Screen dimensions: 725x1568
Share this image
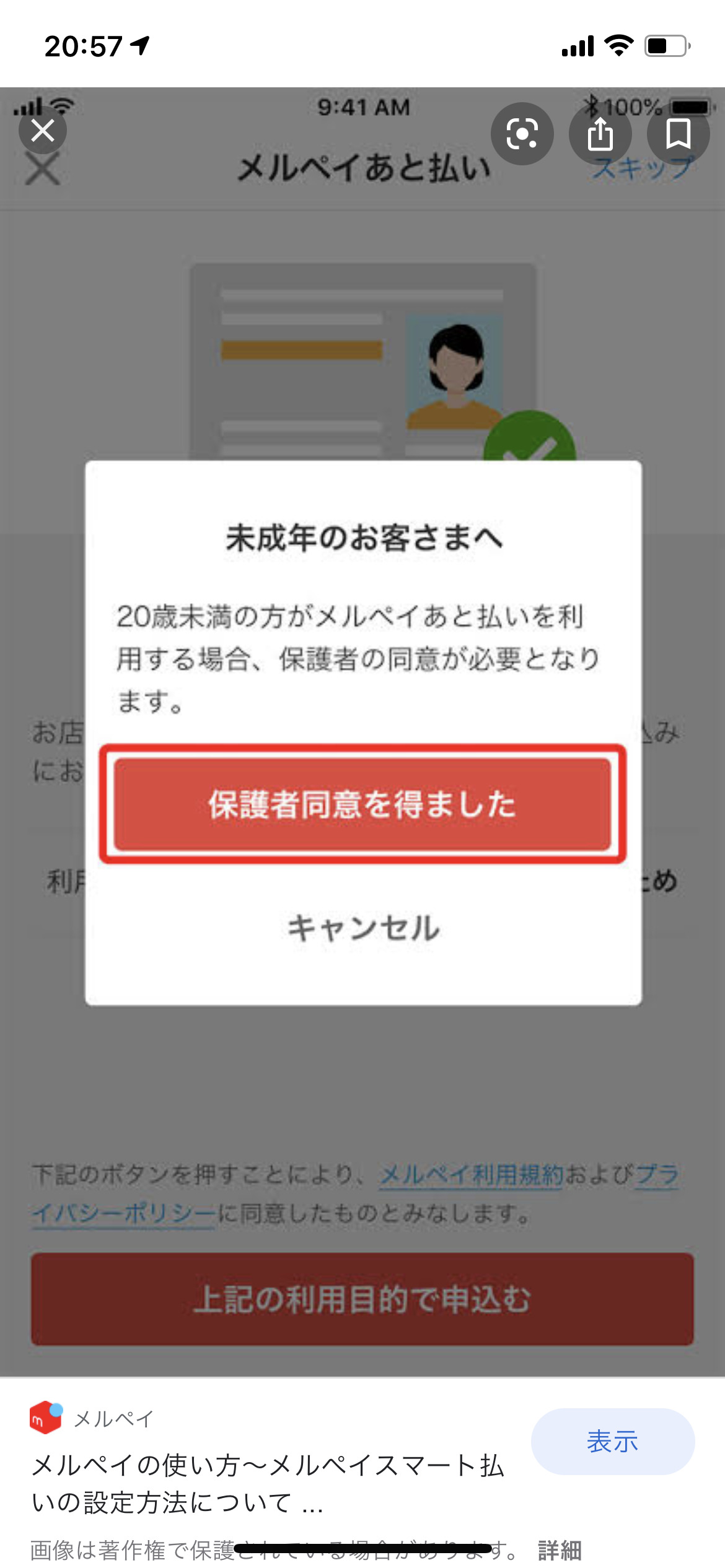point(600,134)
